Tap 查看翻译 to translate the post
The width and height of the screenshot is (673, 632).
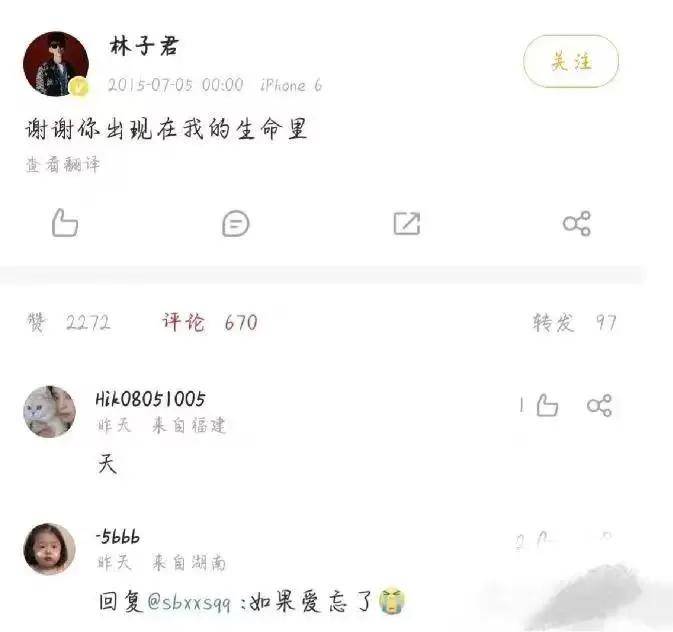(x=63, y=165)
